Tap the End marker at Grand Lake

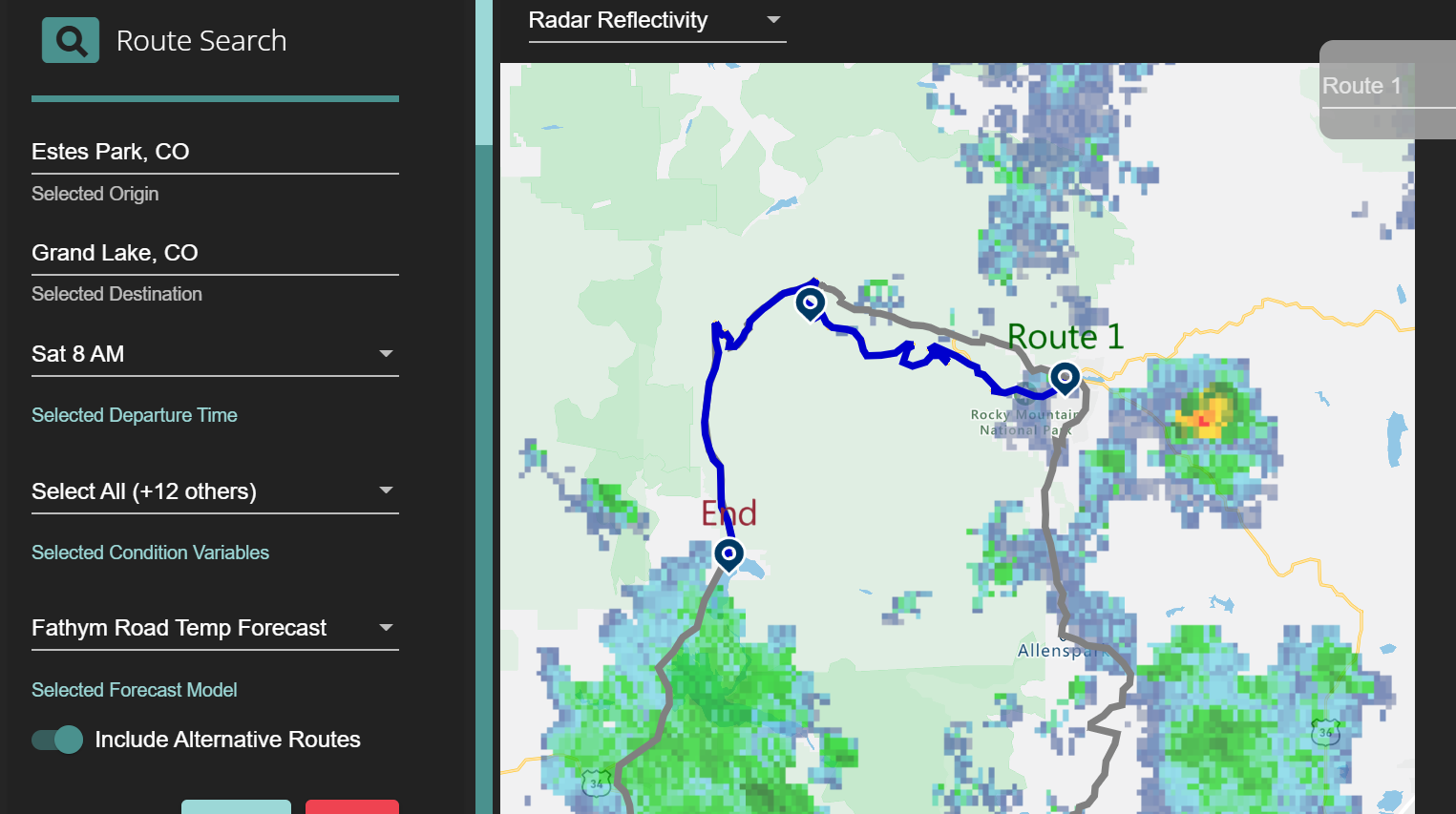click(x=728, y=553)
